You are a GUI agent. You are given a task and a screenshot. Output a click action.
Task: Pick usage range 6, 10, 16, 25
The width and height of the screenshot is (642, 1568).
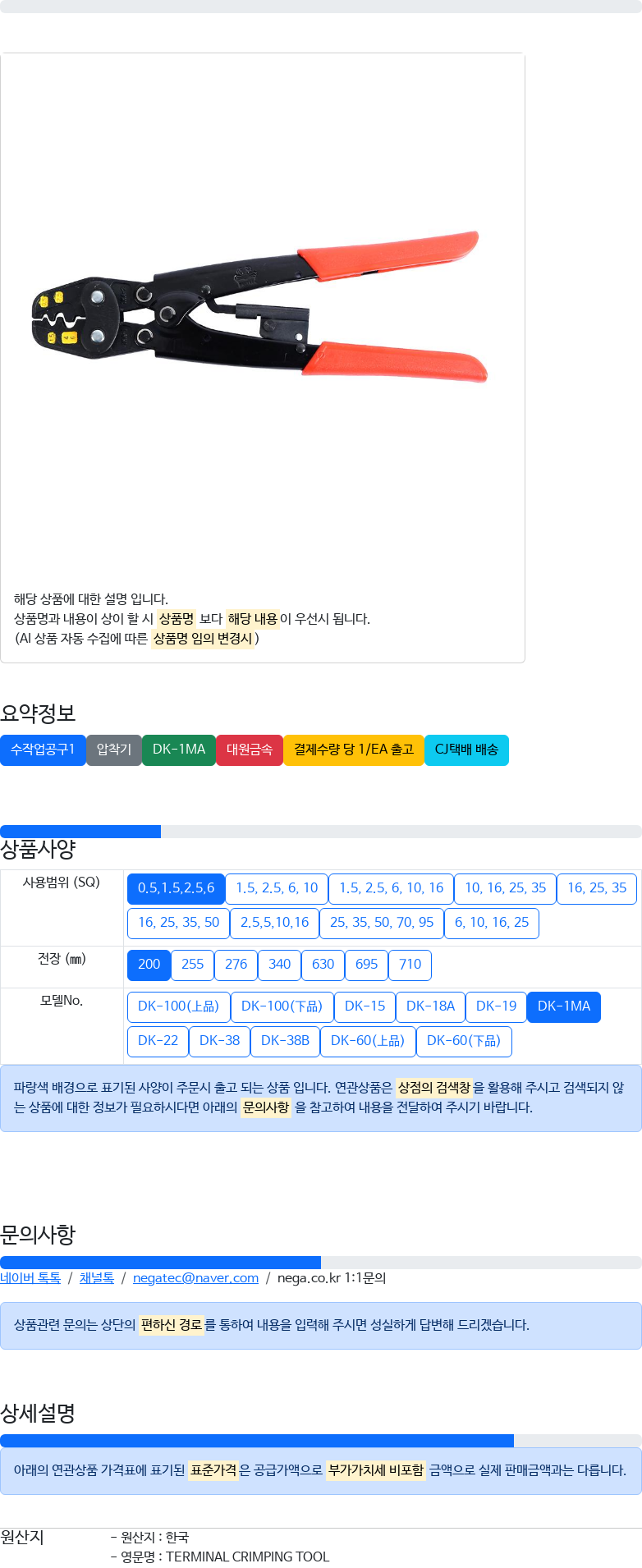(x=492, y=923)
